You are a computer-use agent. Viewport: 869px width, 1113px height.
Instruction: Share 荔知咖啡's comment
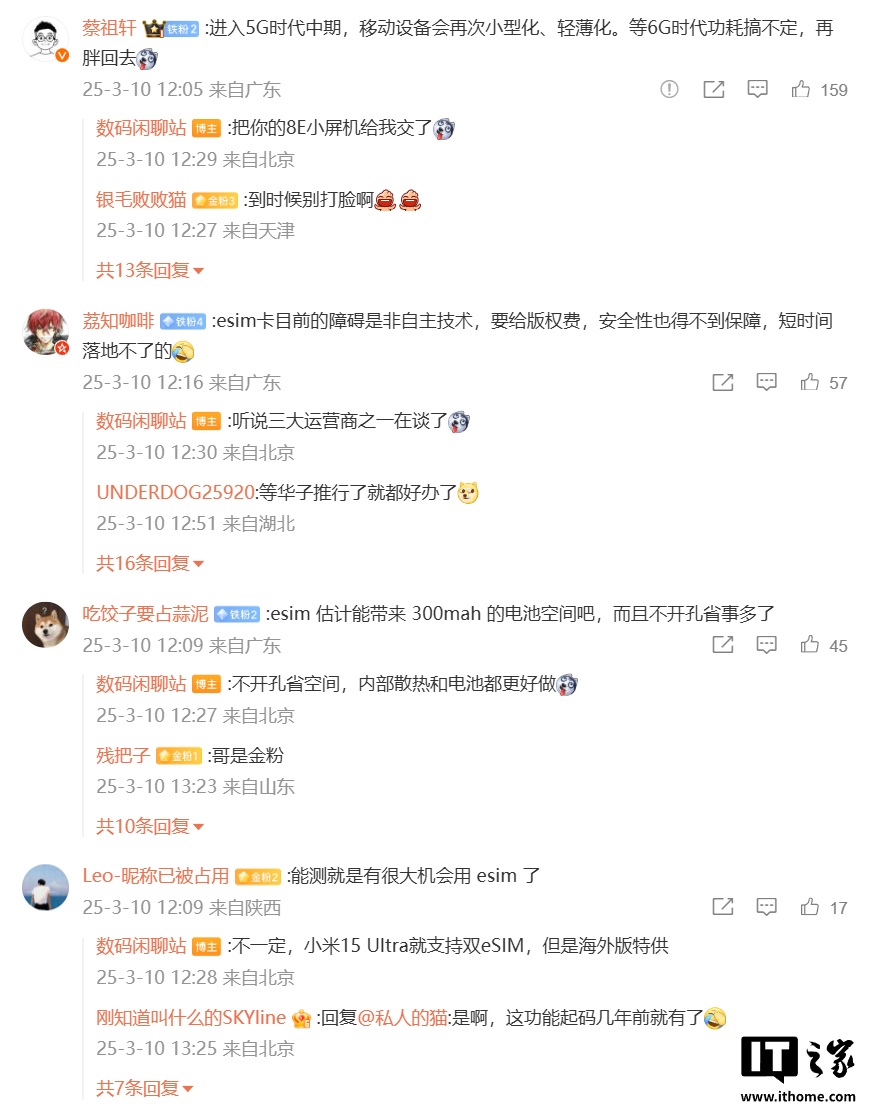click(723, 382)
